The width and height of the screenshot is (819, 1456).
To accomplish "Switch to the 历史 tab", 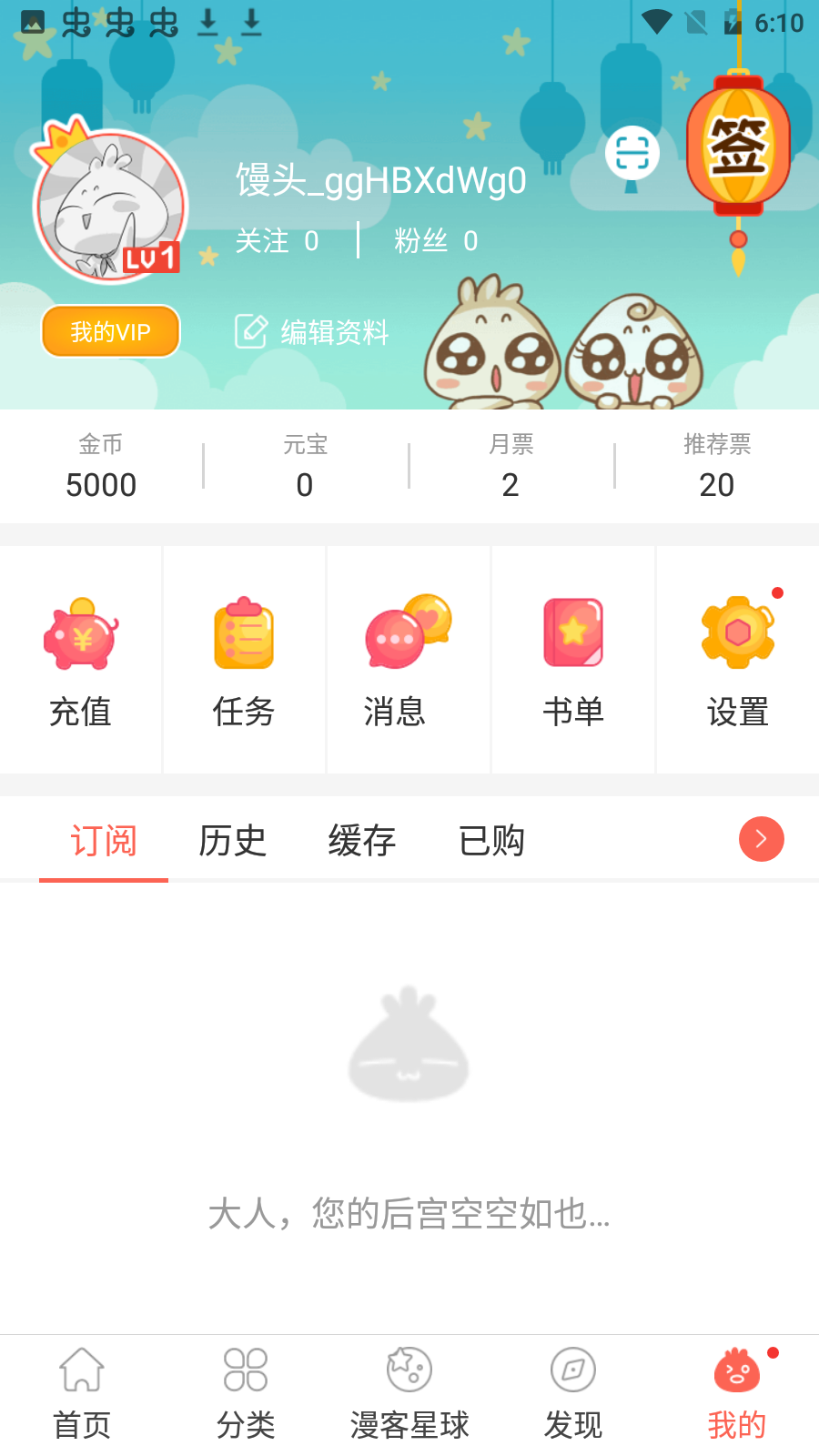I will 232,840.
